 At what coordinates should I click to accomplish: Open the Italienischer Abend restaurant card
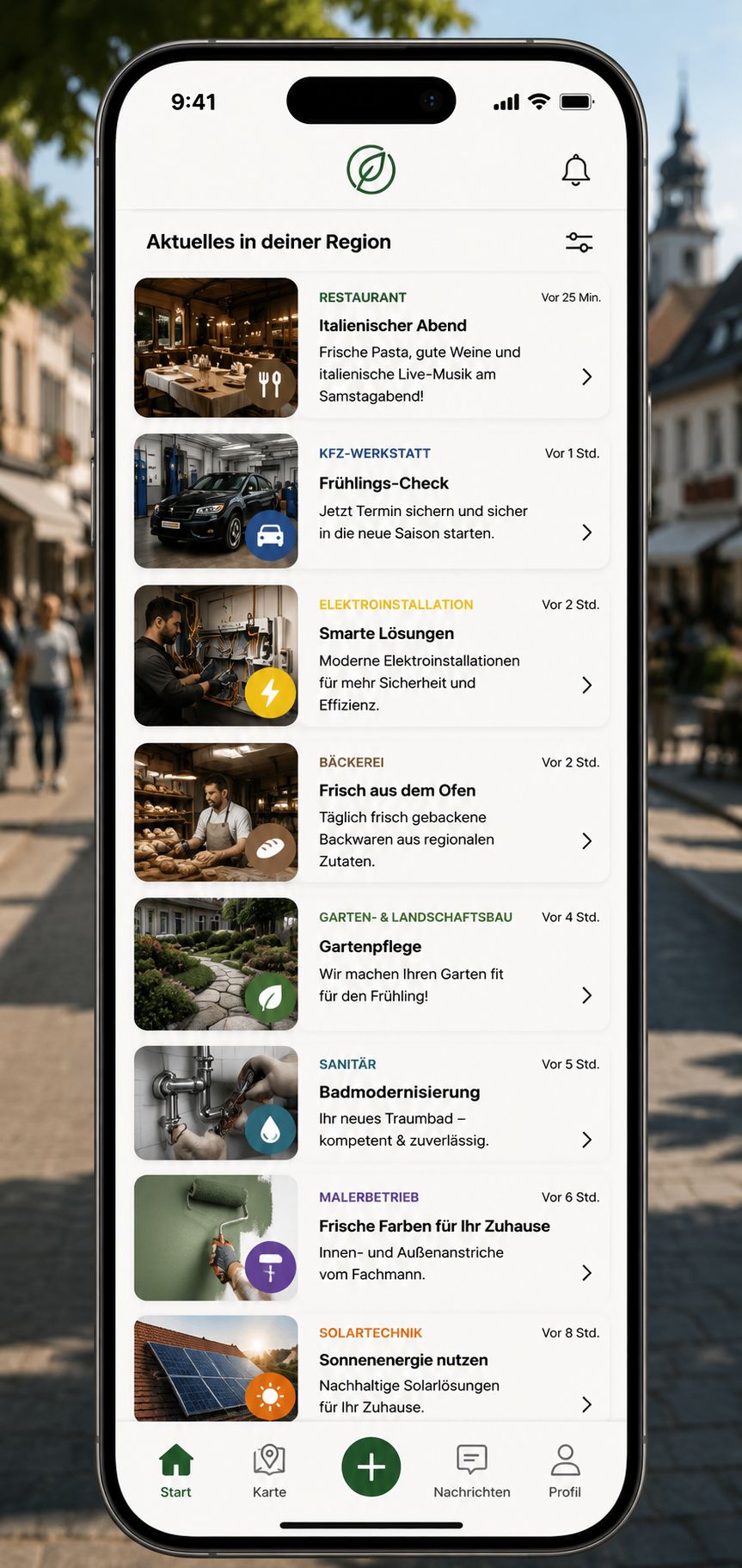(371, 347)
